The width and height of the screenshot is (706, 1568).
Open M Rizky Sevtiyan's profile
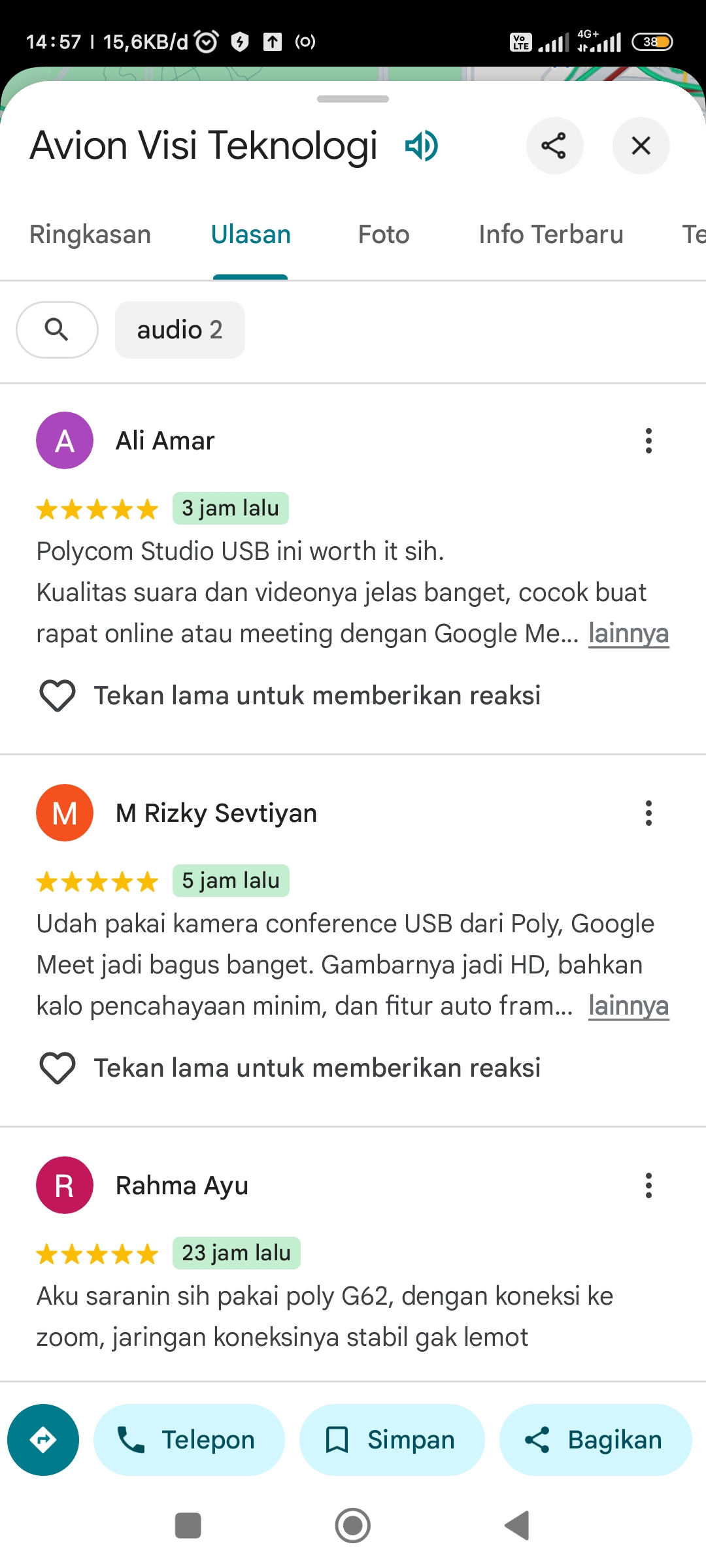pyautogui.click(x=216, y=813)
